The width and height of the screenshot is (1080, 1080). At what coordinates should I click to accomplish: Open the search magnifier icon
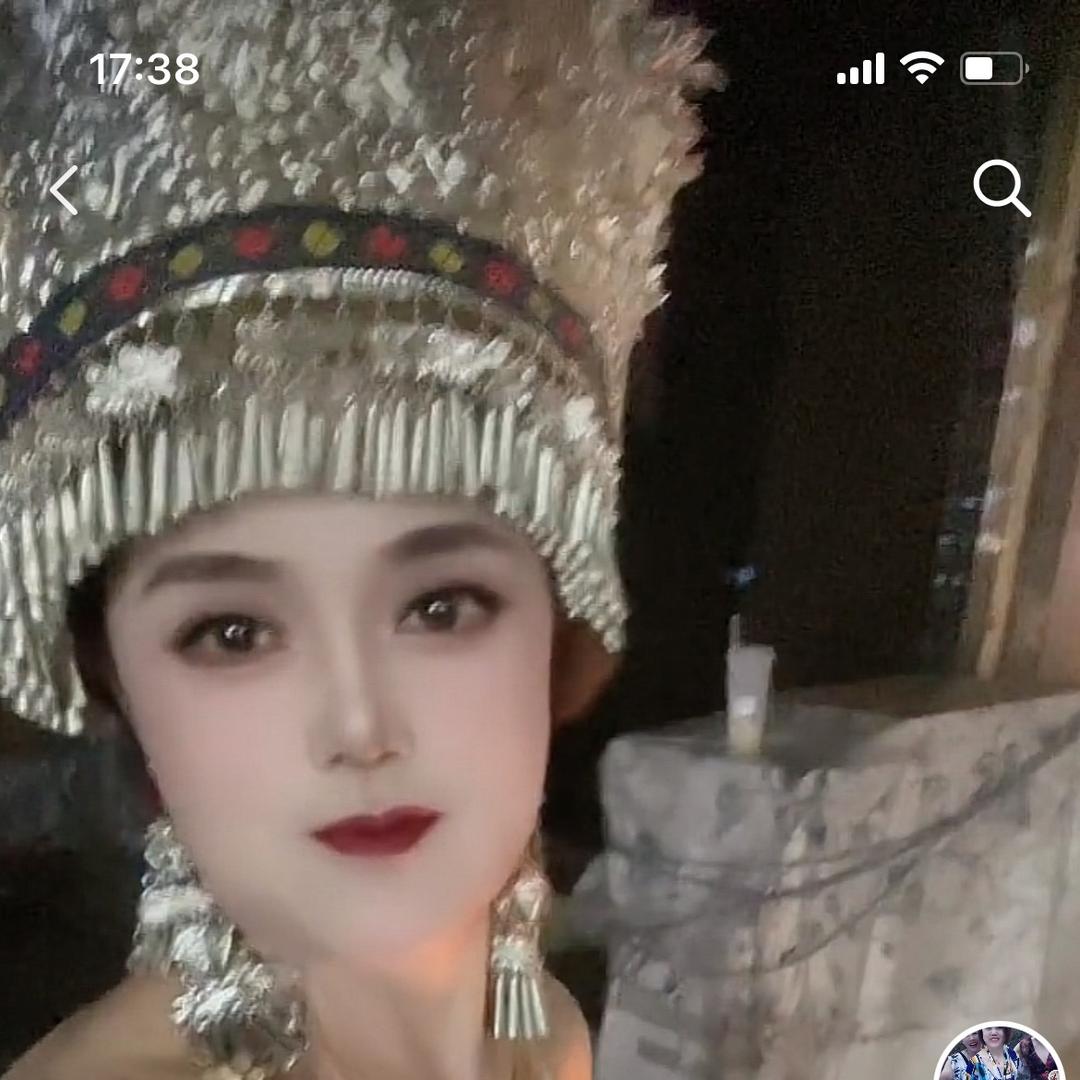pos(1001,188)
